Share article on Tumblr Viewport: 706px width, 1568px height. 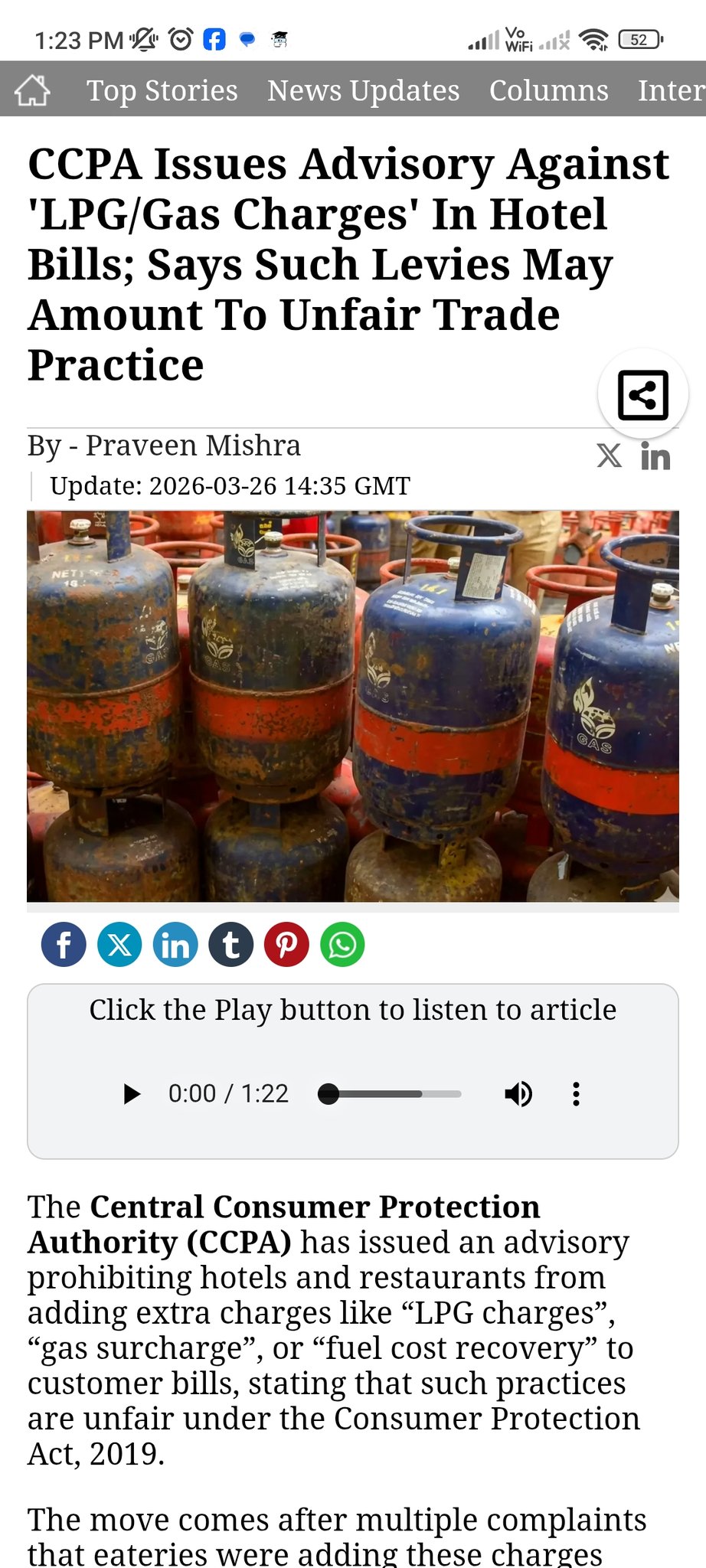tap(231, 945)
